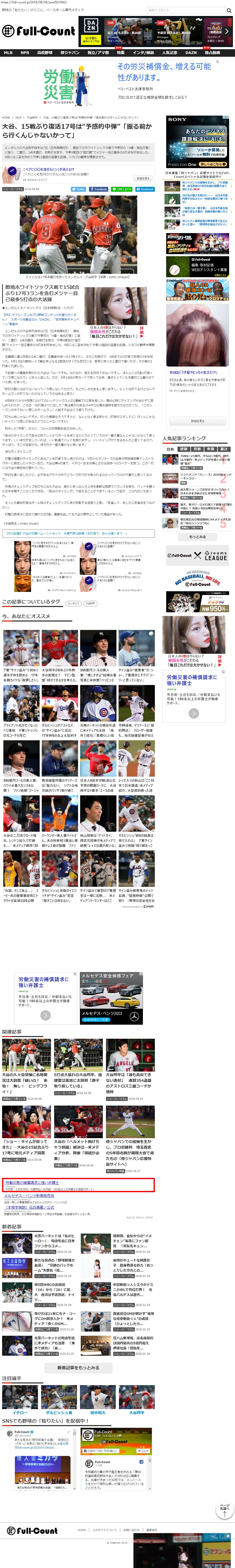Go to the MLB section
The image size is (235, 1568).
pos(8,53)
